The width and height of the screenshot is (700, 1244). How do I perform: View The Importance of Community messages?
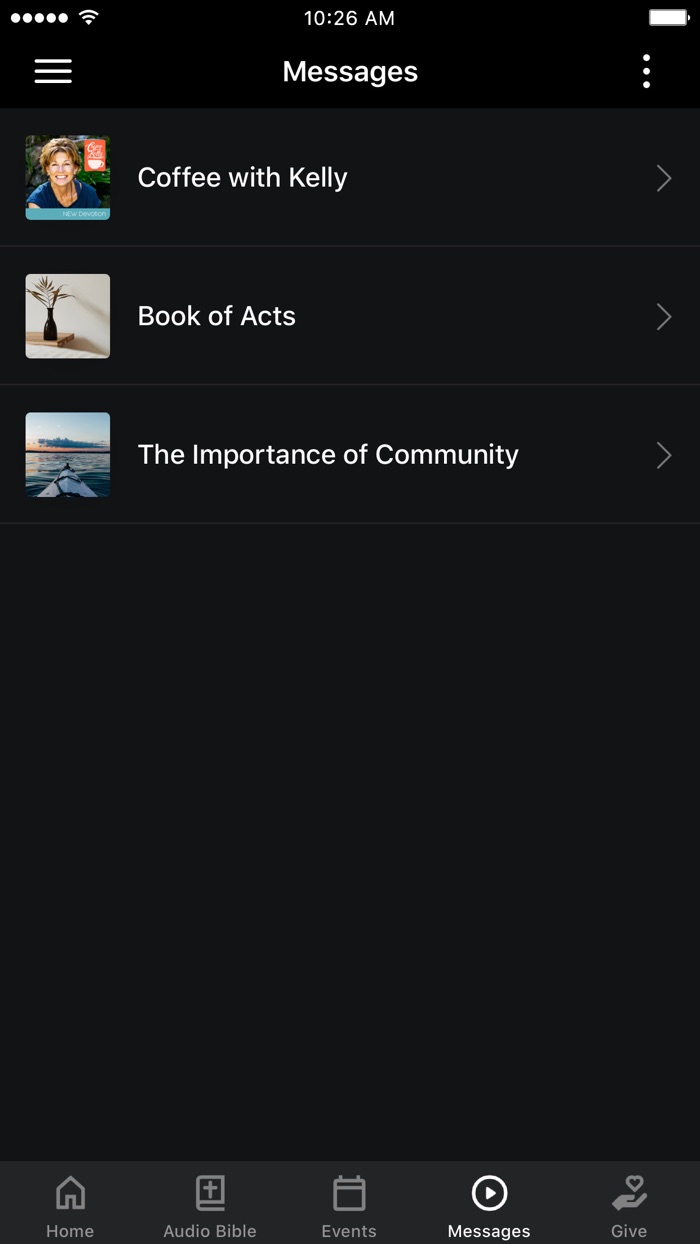[350, 455]
